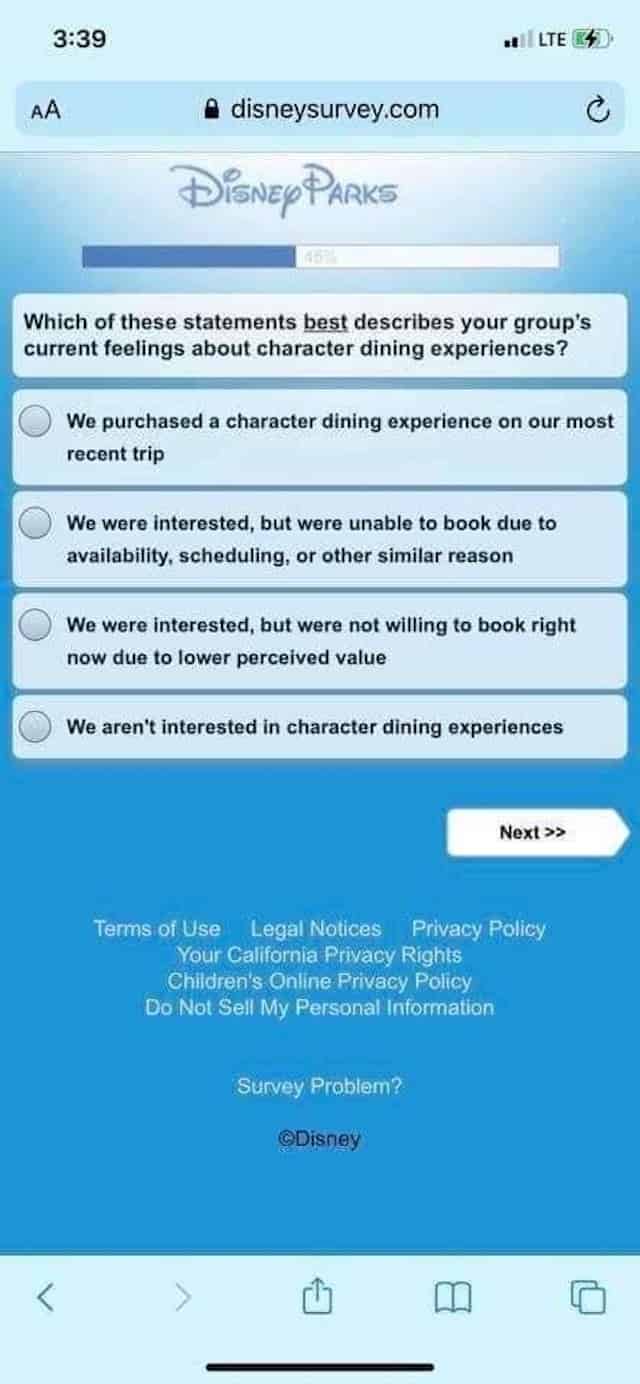Share this page from Safari toolbar
Image resolution: width=640 pixels, height=1384 pixels.
point(316,1296)
